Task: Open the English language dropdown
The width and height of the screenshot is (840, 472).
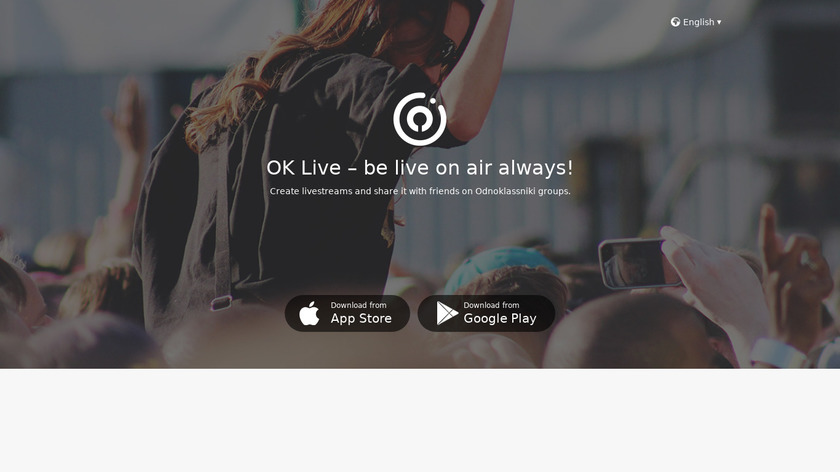Action: (x=697, y=22)
